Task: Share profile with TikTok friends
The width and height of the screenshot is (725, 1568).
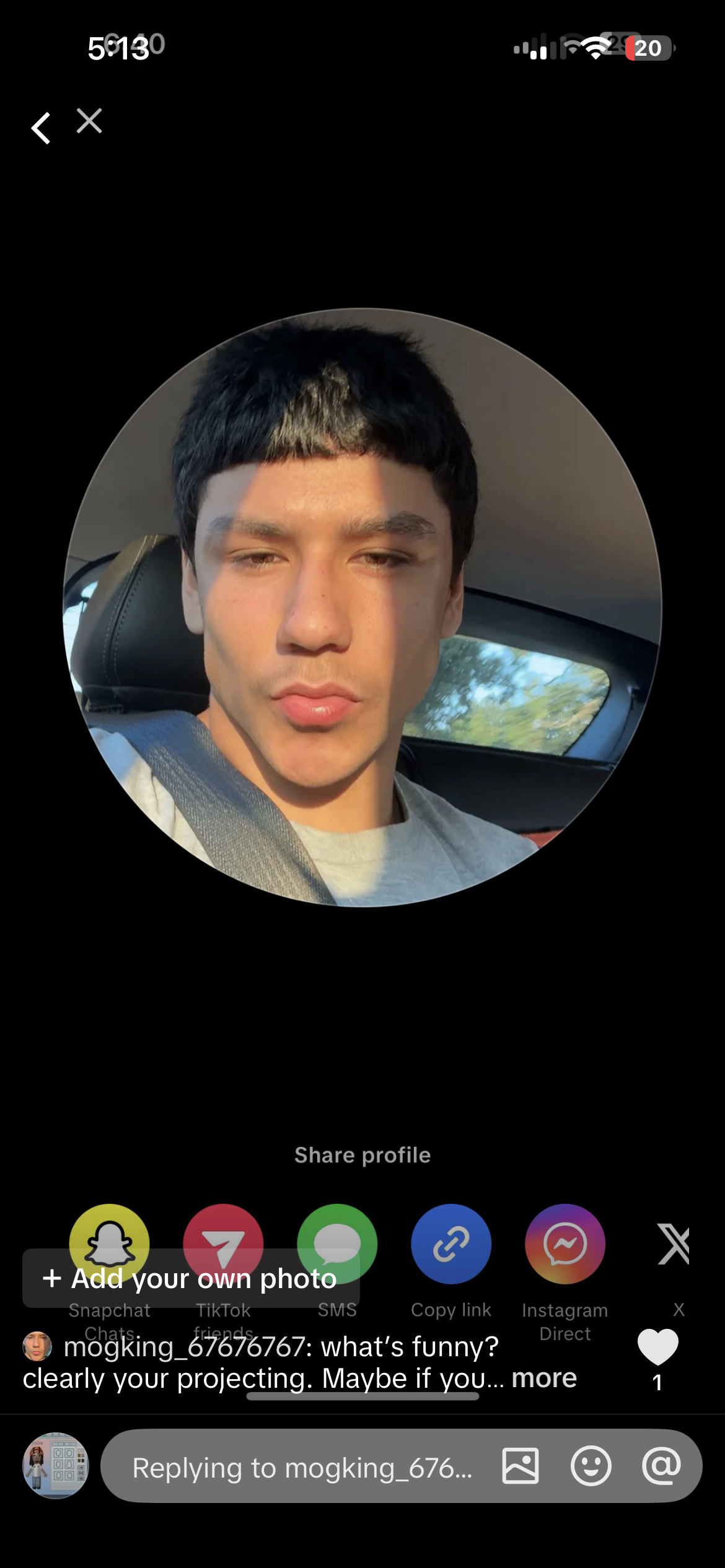Action: (224, 1229)
